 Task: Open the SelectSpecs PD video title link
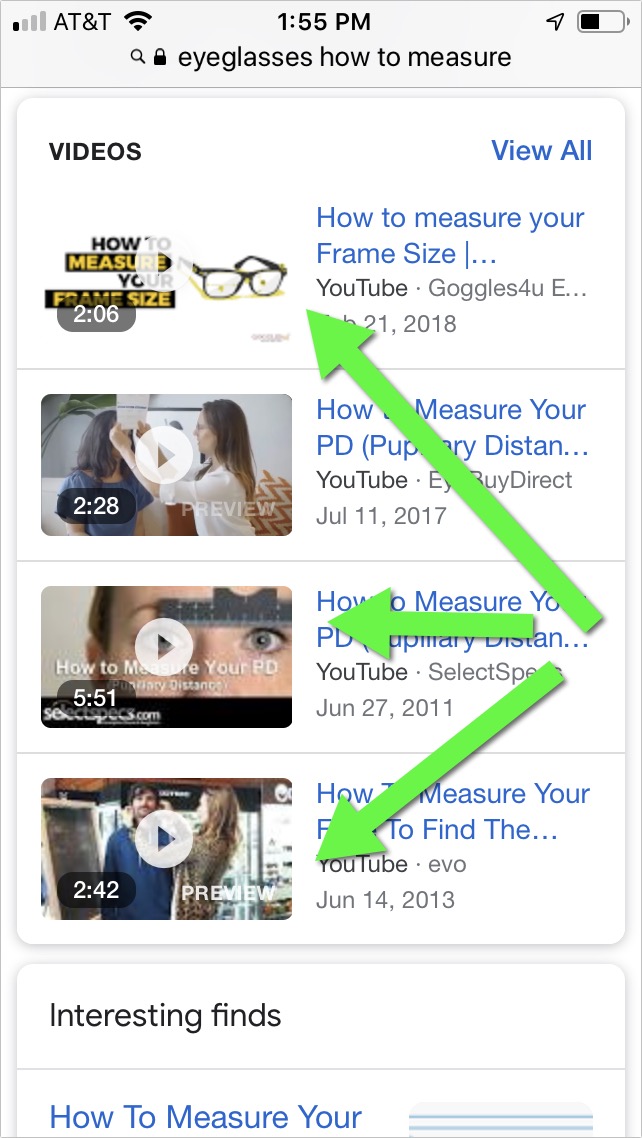452,618
